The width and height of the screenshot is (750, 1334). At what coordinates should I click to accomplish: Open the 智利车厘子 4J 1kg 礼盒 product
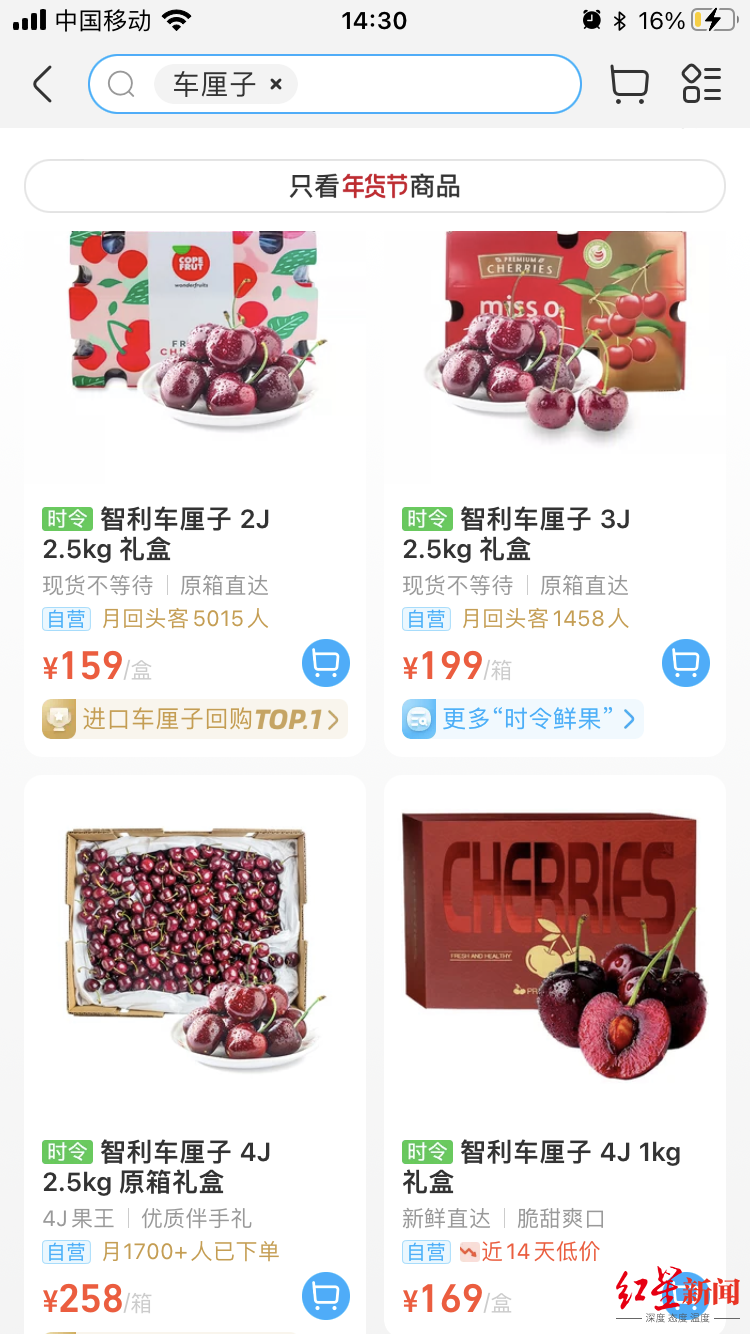tap(541, 1167)
